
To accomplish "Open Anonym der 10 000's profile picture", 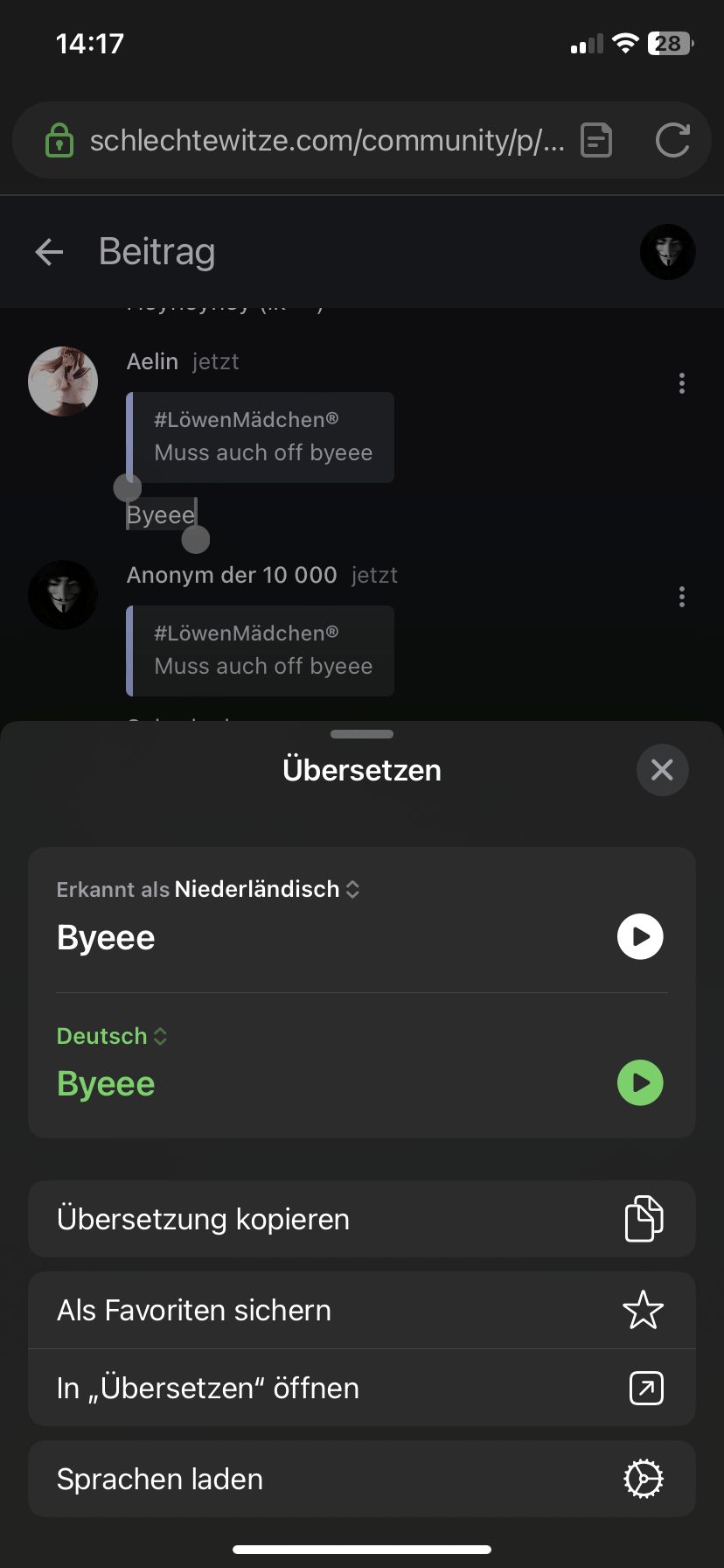I will click(63, 595).
